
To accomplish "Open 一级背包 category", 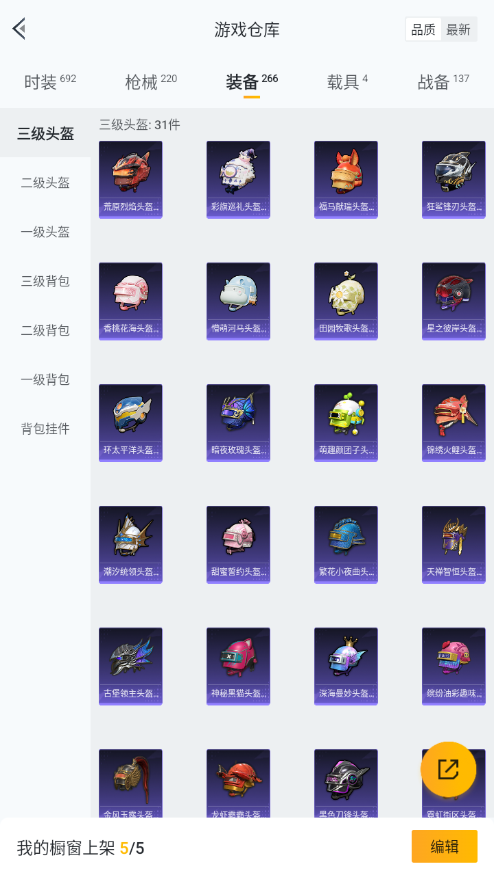I will [45, 379].
